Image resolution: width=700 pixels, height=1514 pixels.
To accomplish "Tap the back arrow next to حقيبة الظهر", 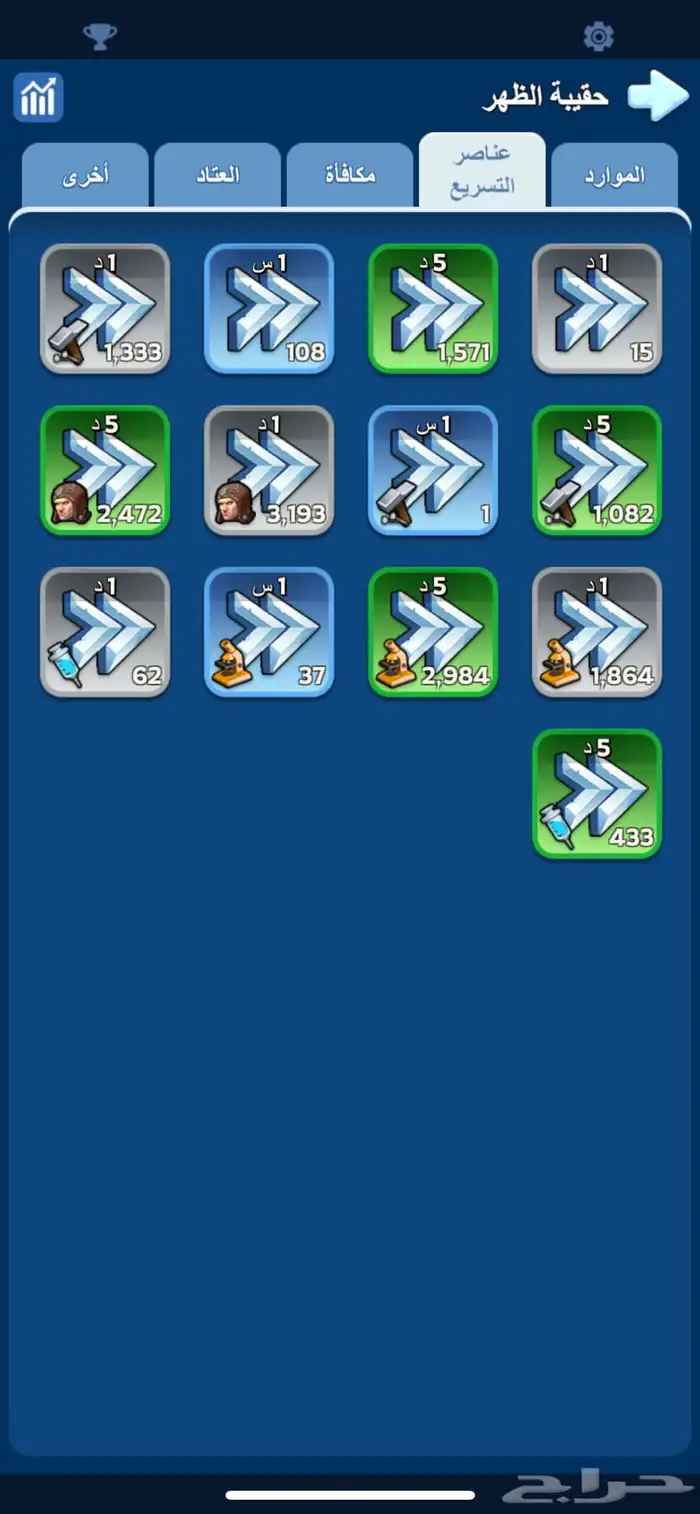I will [x=658, y=96].
